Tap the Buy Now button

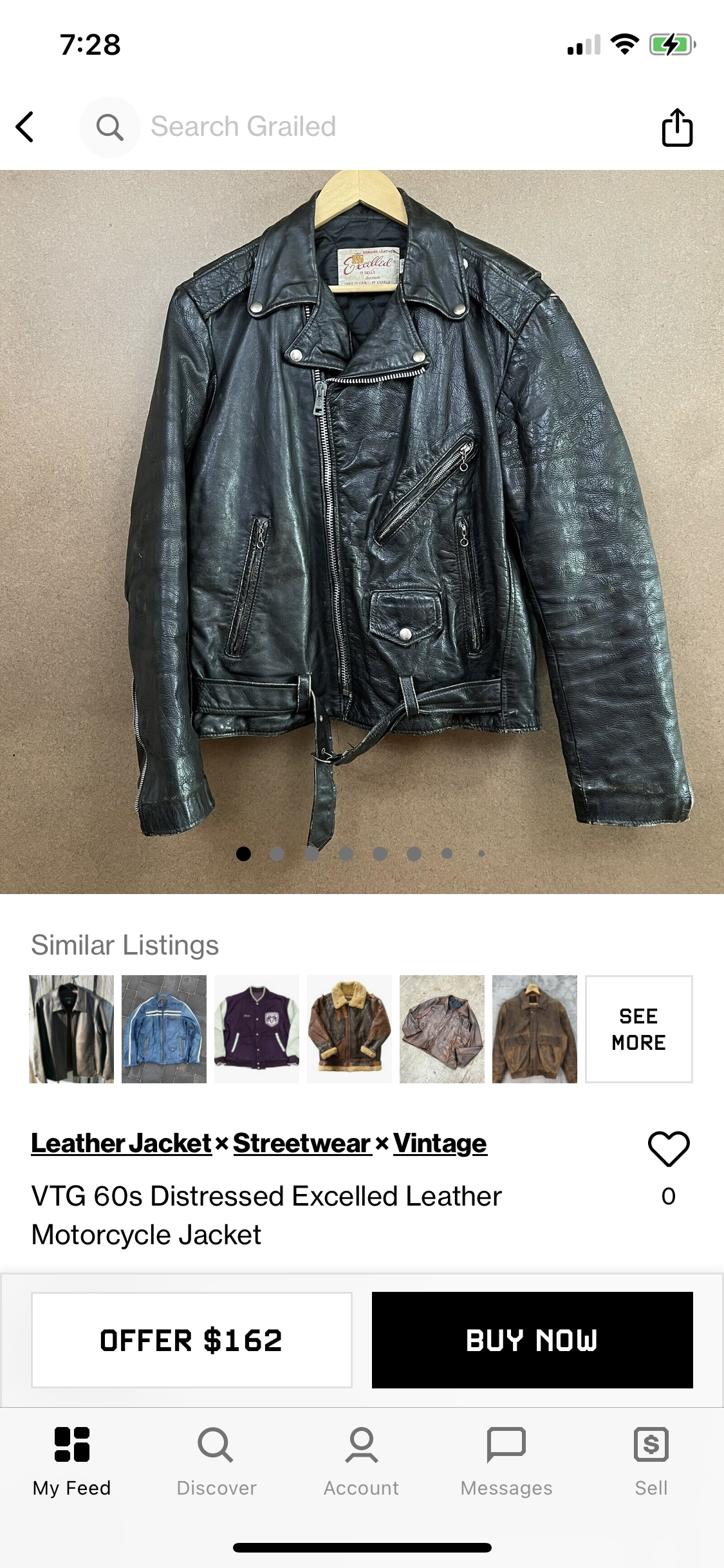532,1339
